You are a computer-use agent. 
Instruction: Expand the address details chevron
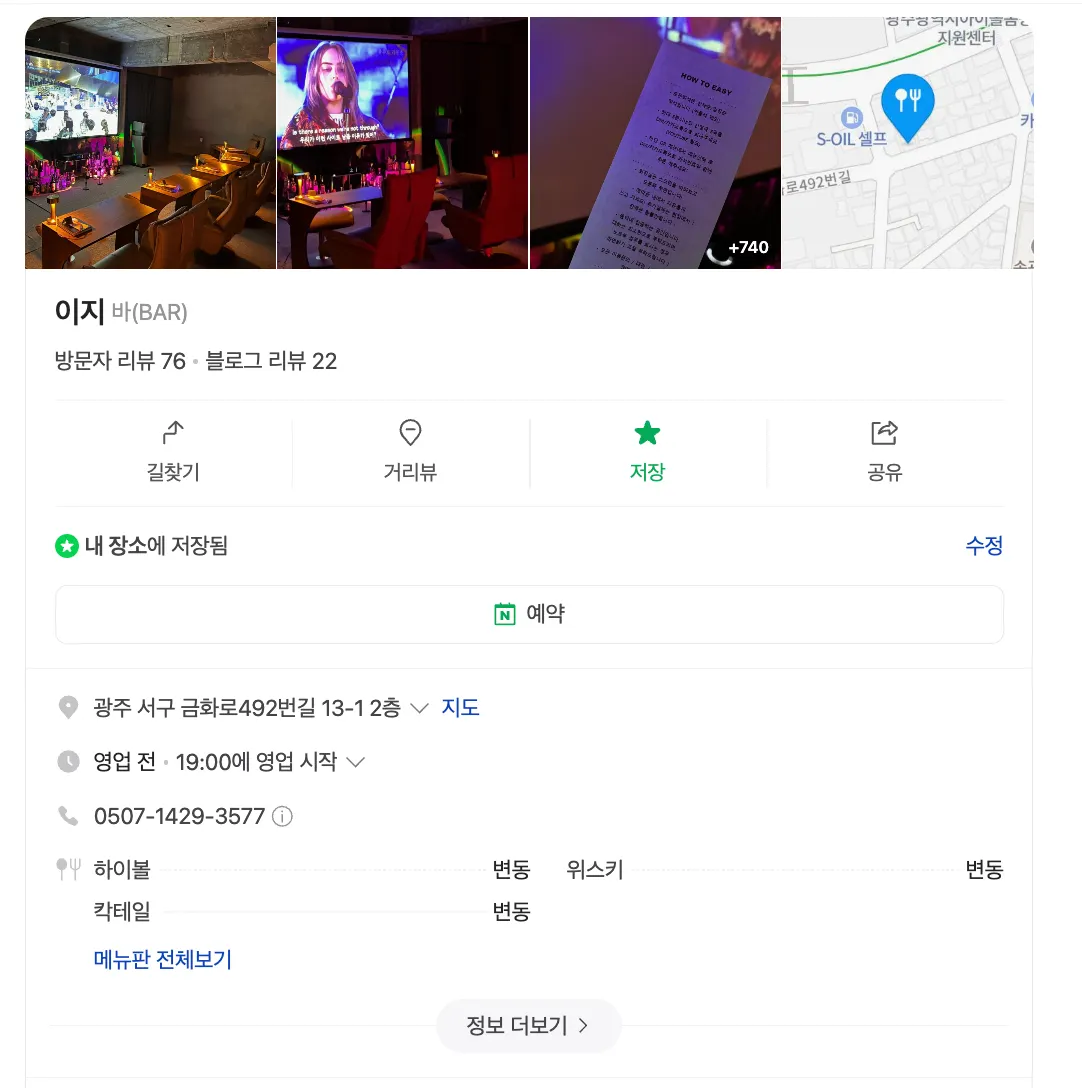click(x=420, y=709)
